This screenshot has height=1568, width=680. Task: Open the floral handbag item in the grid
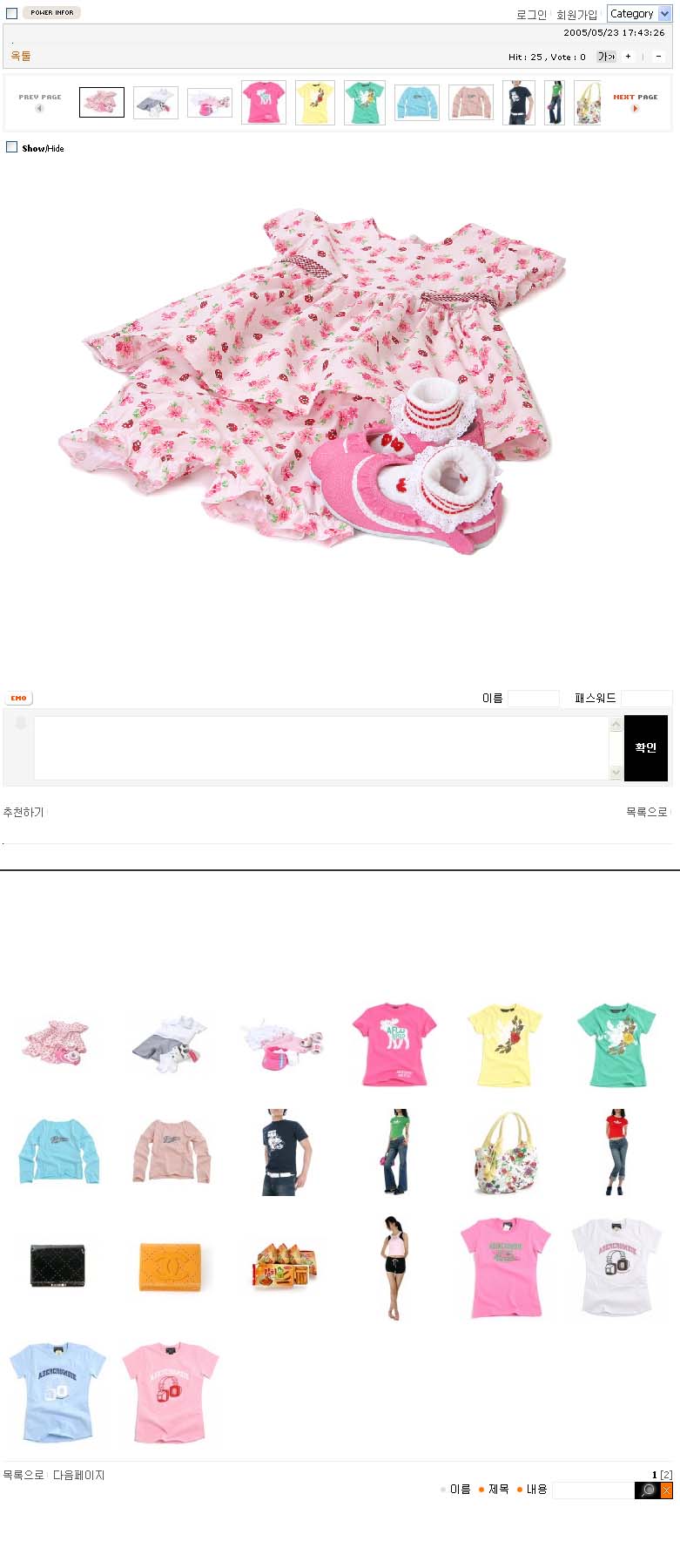(507, 1152)
